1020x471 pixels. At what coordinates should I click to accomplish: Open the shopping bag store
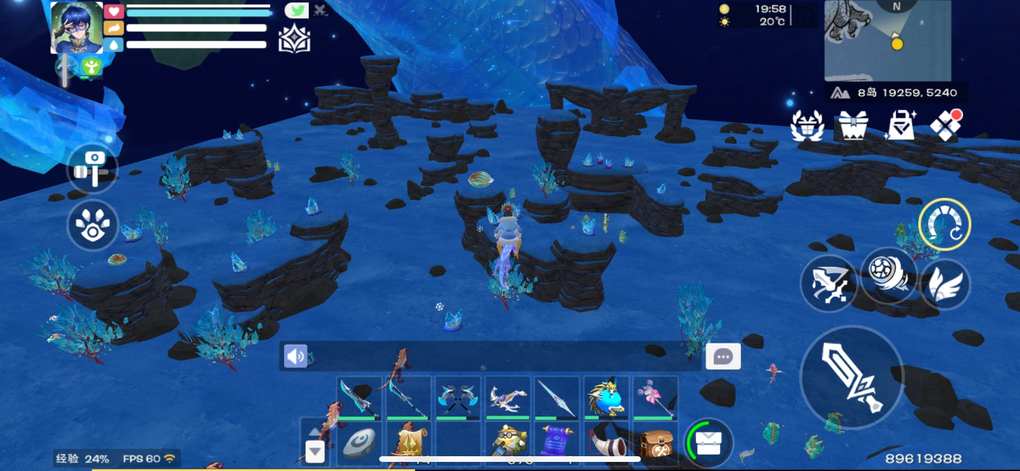pos(901,125)
